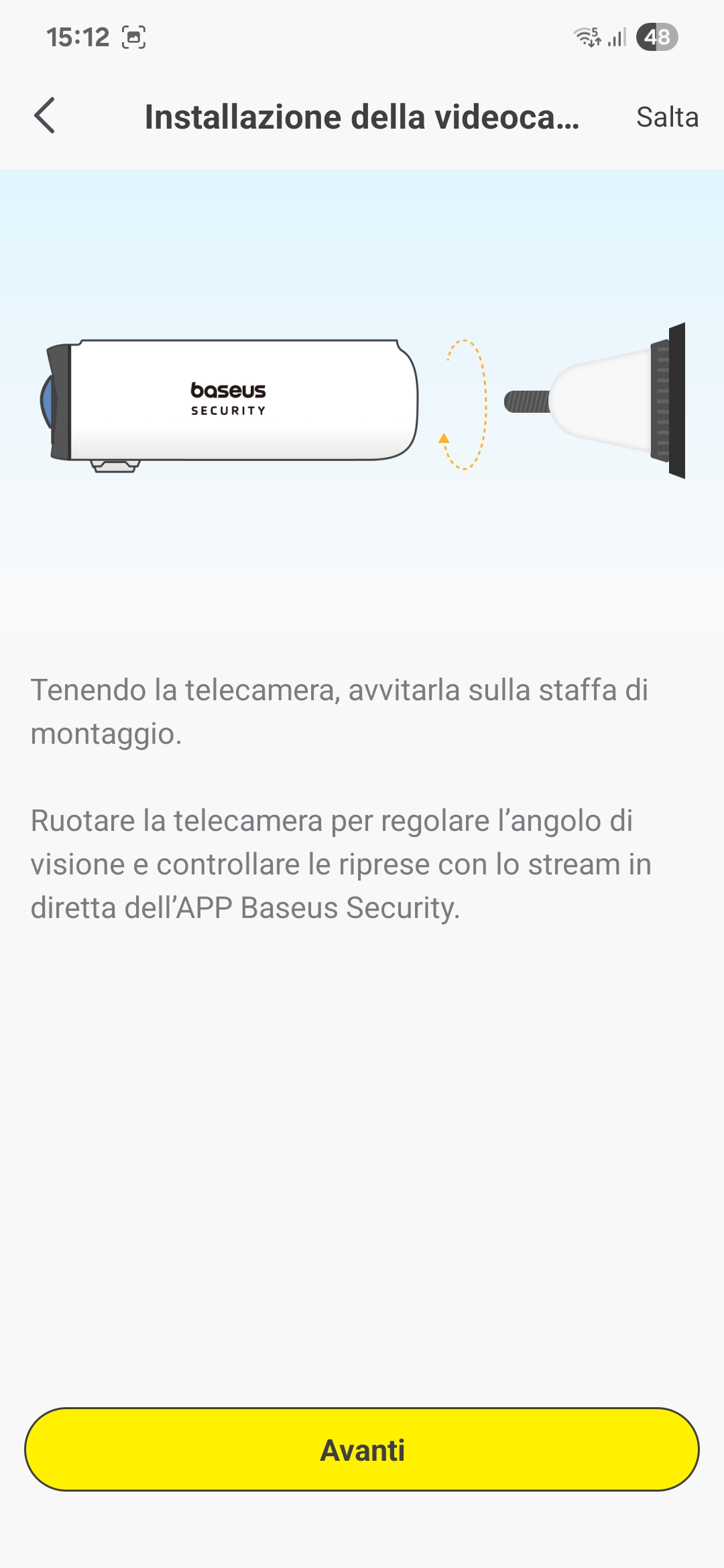Tap Salta to skip camera installation

[x=666, y=117]
